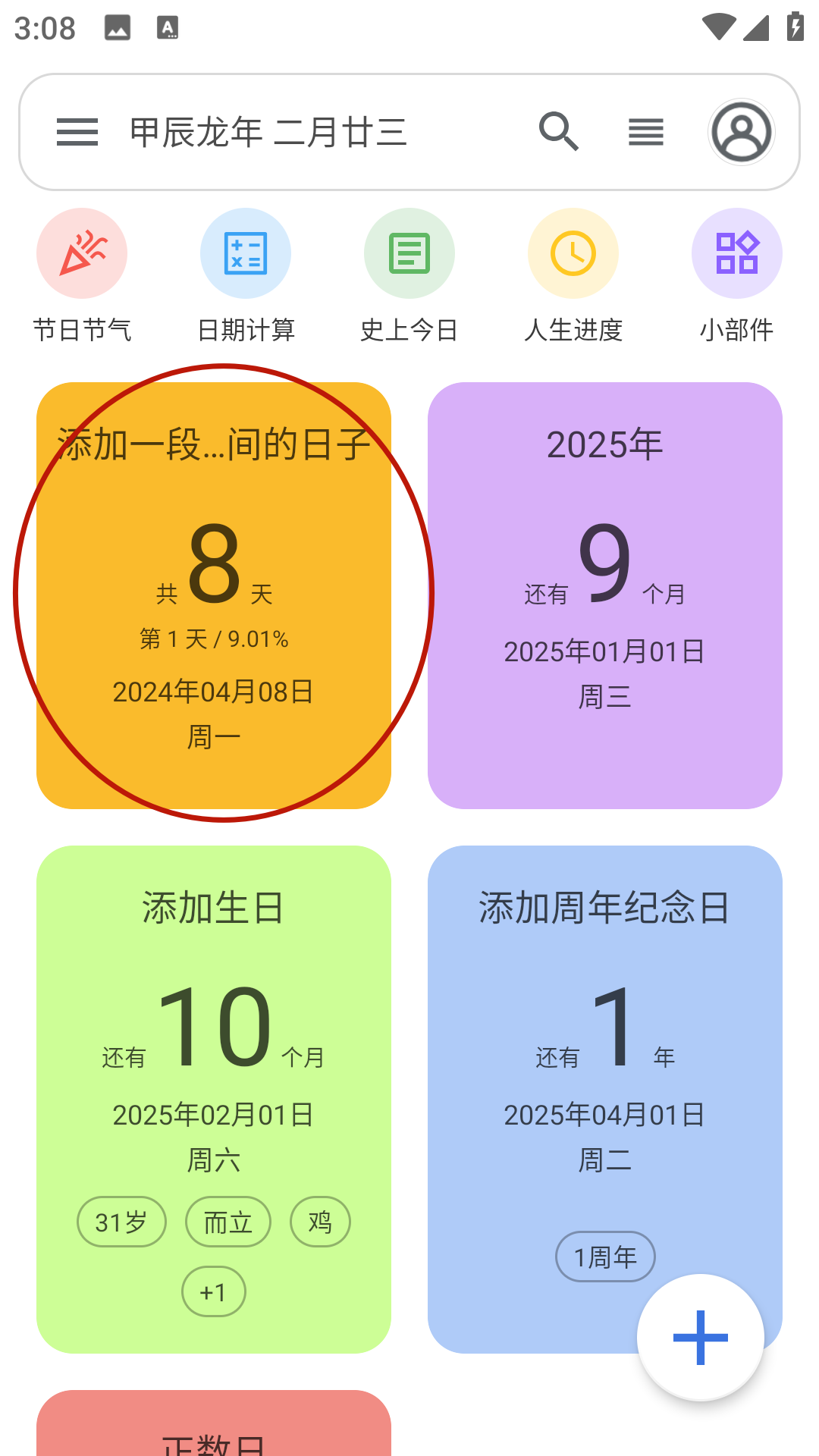Viewport: 819px width, 1456px height.
Task: Open the 正数日 red card
Action: click(x=214, y=1429)
